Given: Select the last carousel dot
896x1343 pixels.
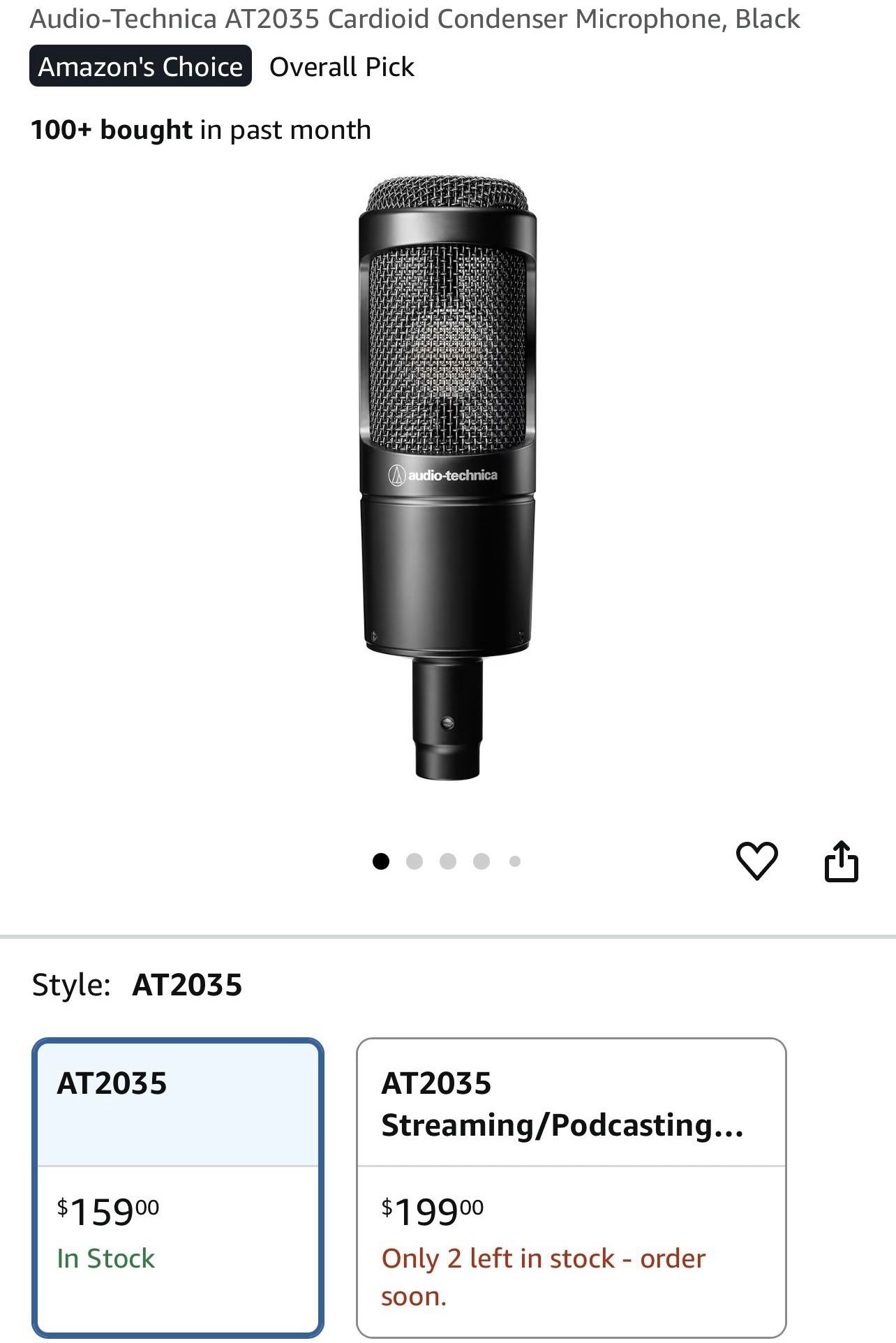Looking at the screenshot, I should click(515, 861).
